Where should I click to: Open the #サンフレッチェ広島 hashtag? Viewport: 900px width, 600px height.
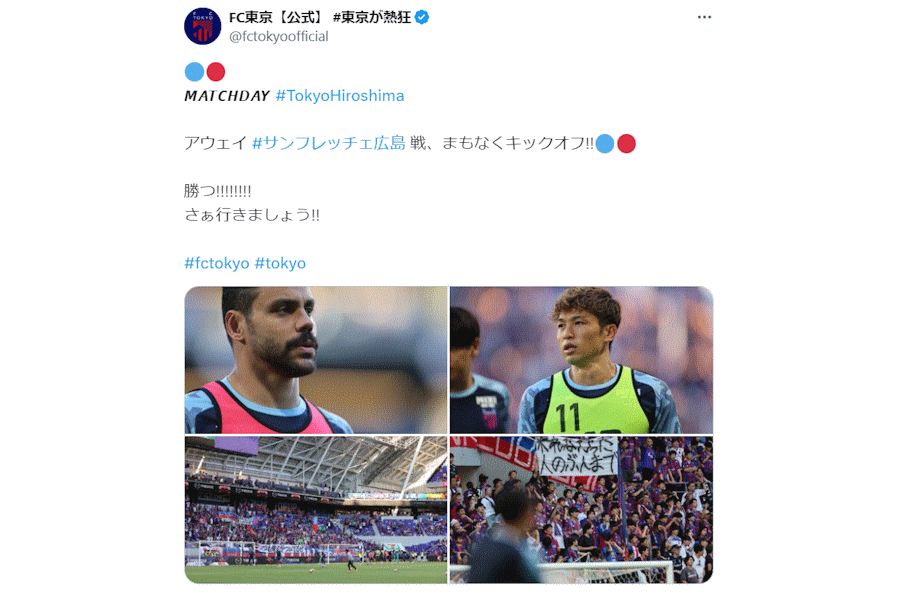coord(328,143)
